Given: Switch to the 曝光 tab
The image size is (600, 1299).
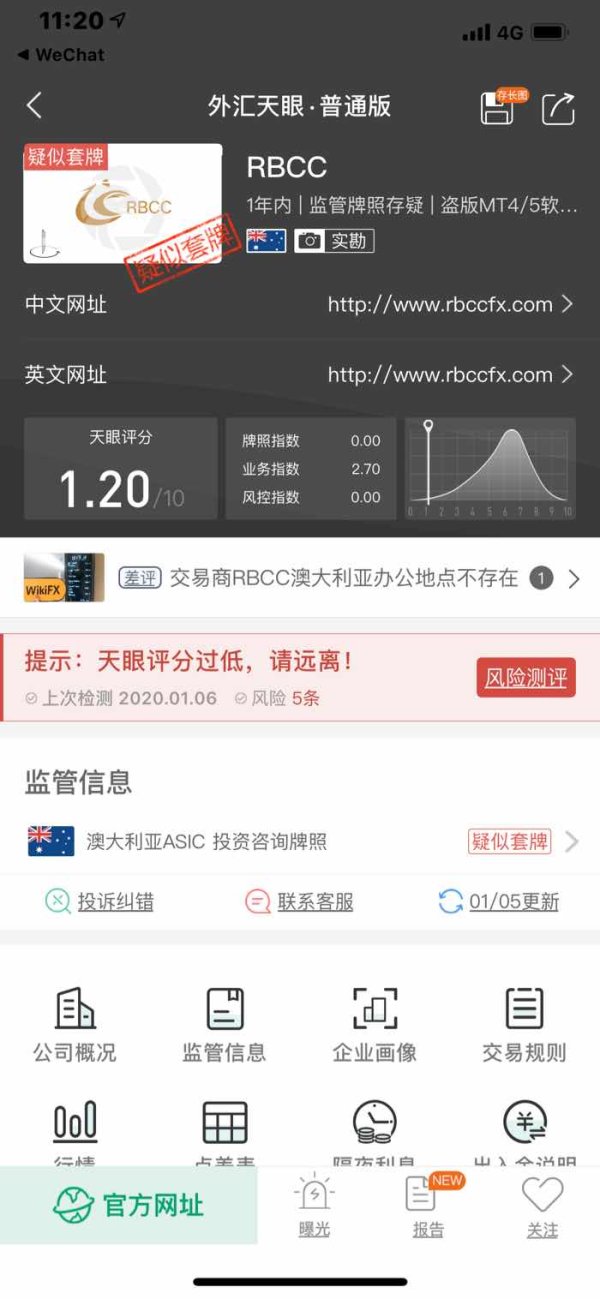Looking at the screenshot, I should coord(314,1206).
